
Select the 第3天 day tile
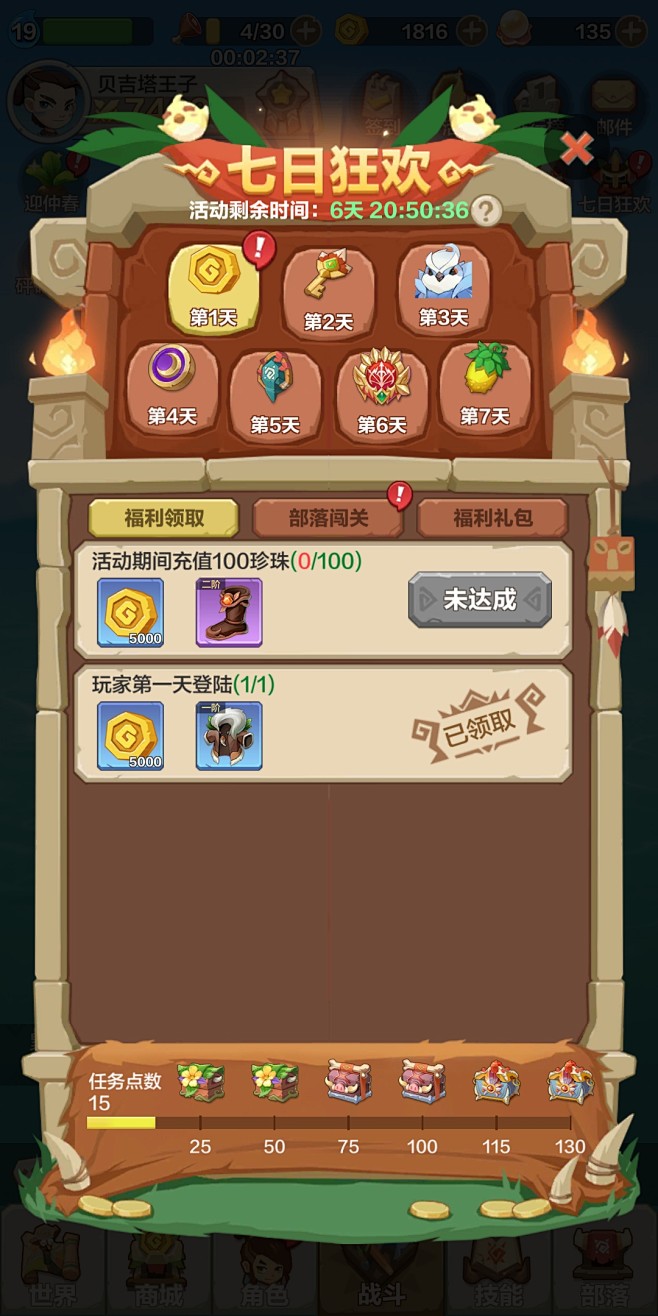443,288
